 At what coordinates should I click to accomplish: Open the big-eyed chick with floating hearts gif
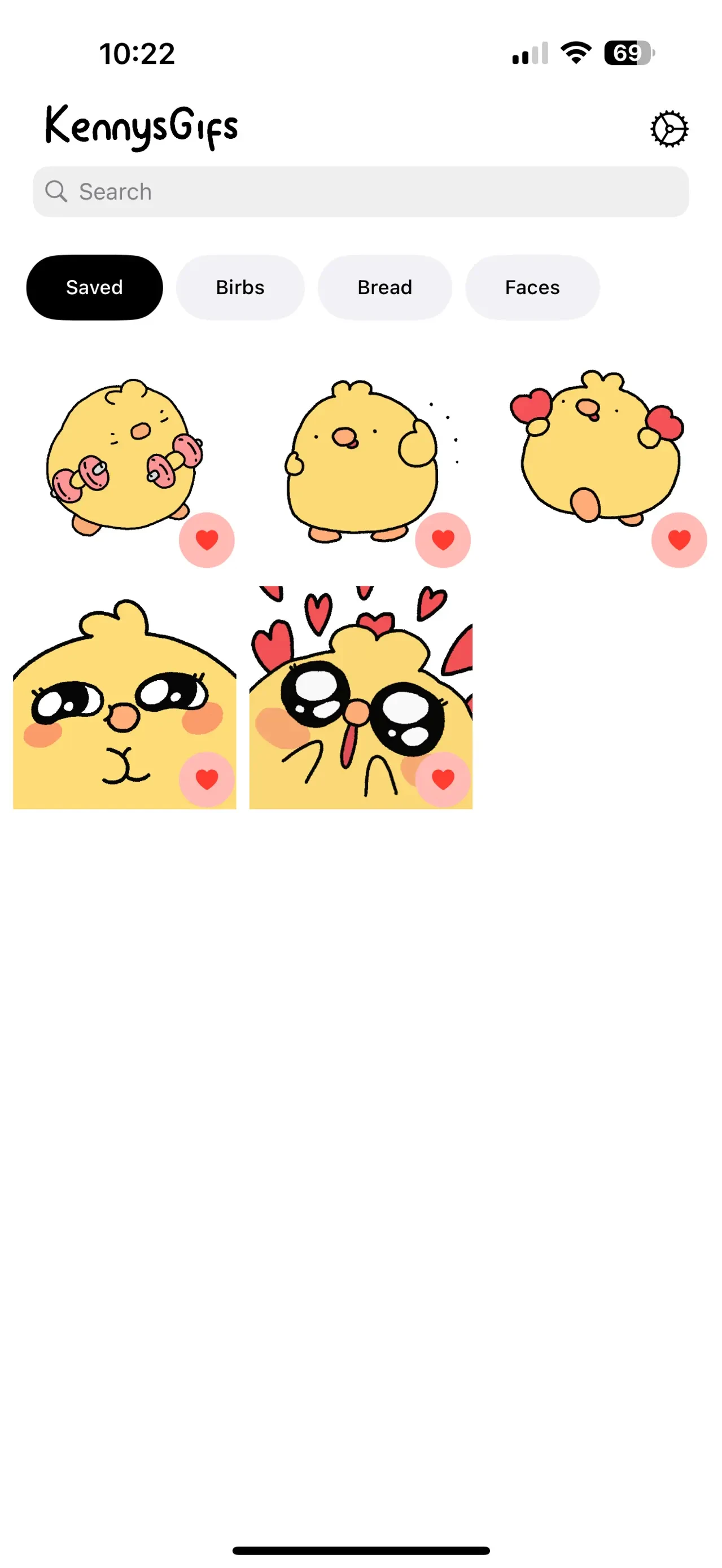tap(361, 698)
